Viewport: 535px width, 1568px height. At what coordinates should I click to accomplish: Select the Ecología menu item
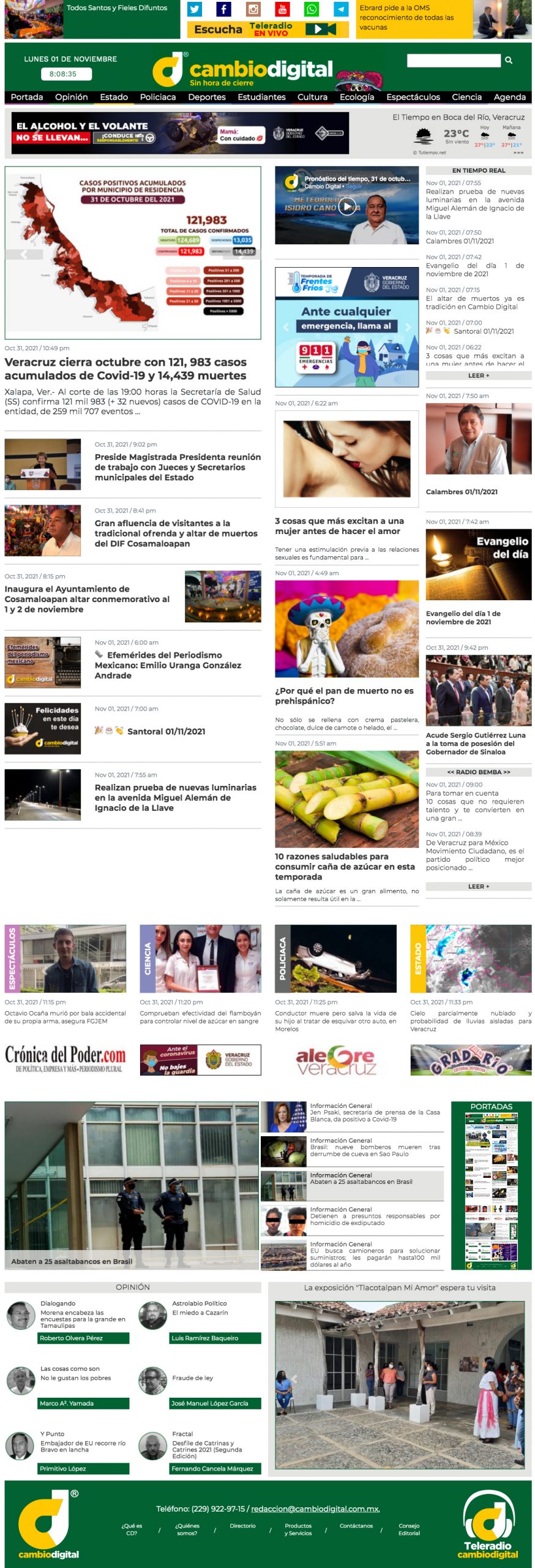356,97
